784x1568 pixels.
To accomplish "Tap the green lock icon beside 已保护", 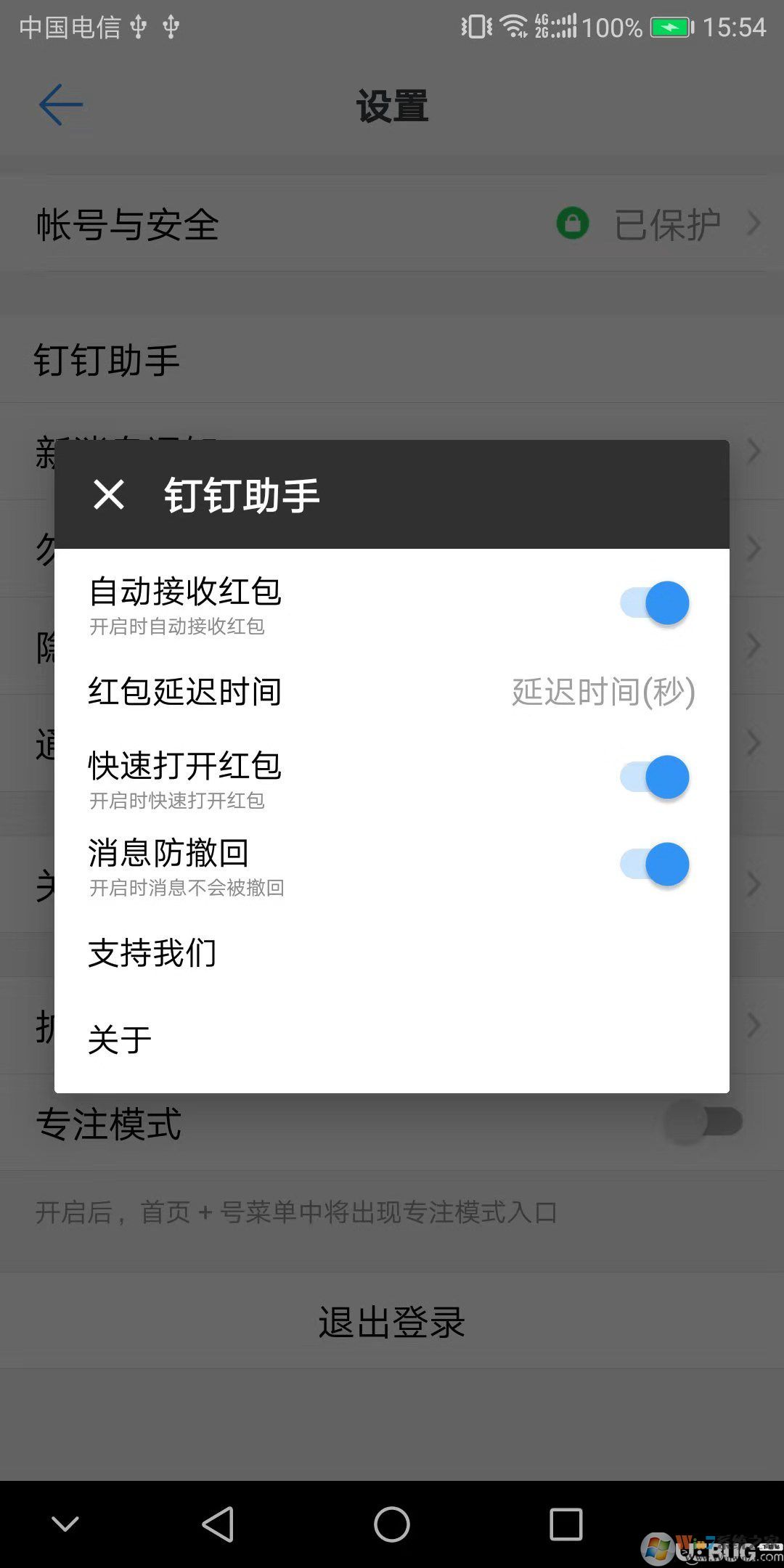I will point(572,224).
